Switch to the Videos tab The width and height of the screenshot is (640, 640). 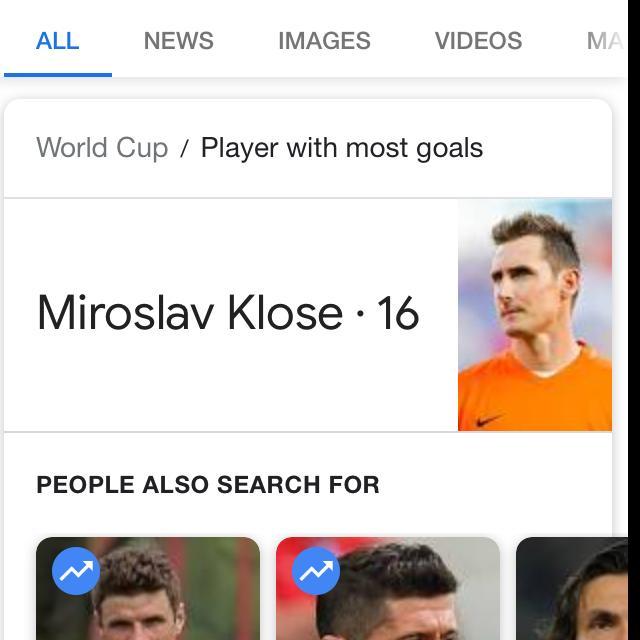pos(478,41)
